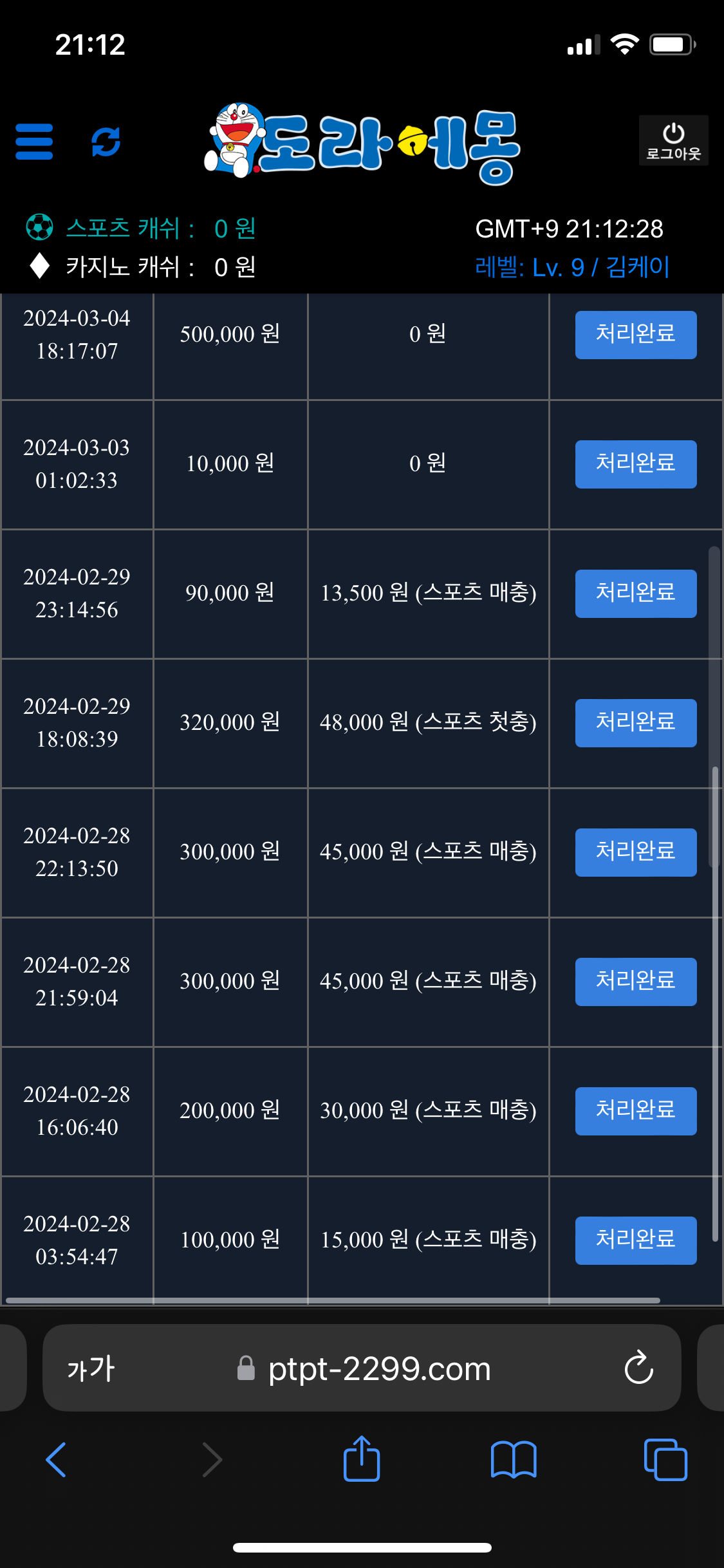724x1568 pixels.
Task: Tap 처리완료 for the 2024-03-03 01:02:33 entry
Action: (x=635, y=464)
